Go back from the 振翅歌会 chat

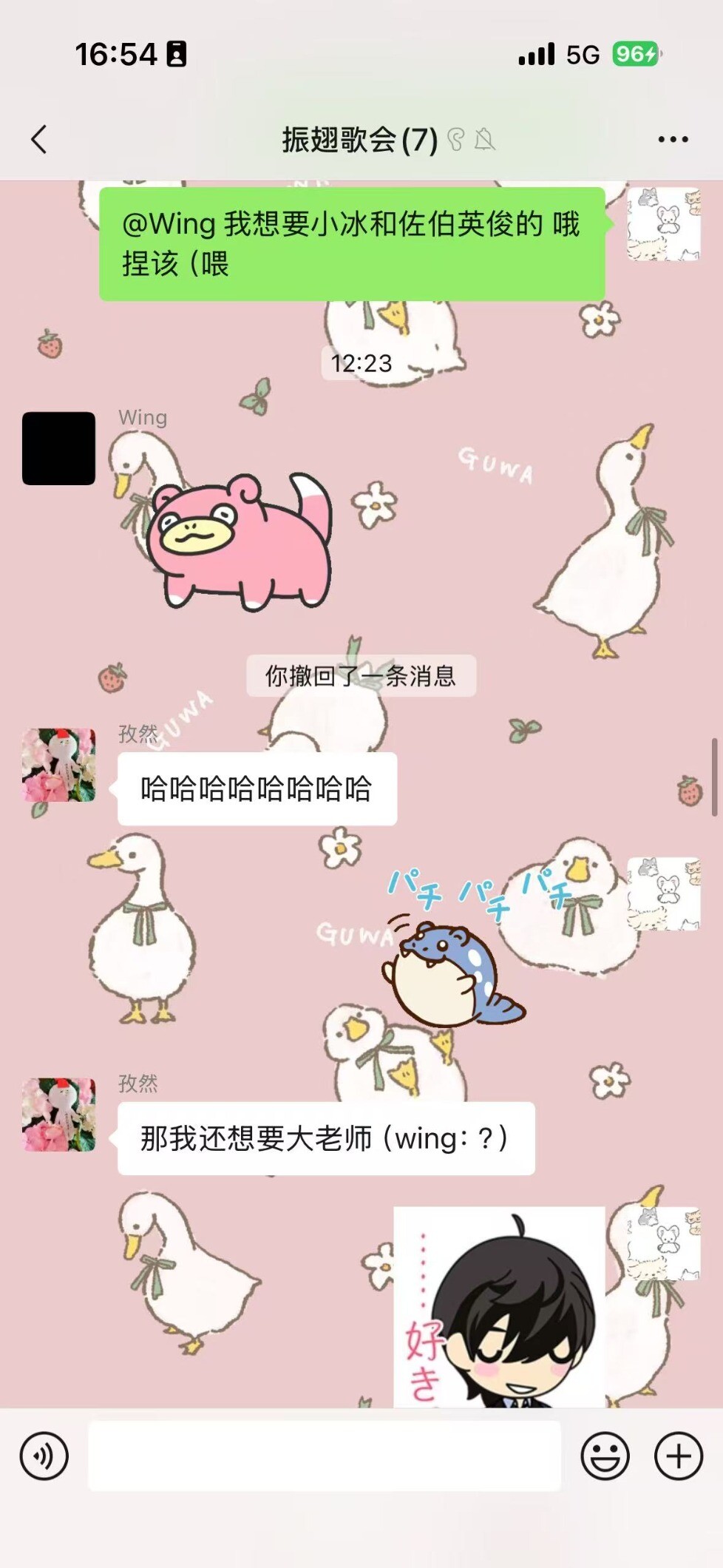point(39,139)
